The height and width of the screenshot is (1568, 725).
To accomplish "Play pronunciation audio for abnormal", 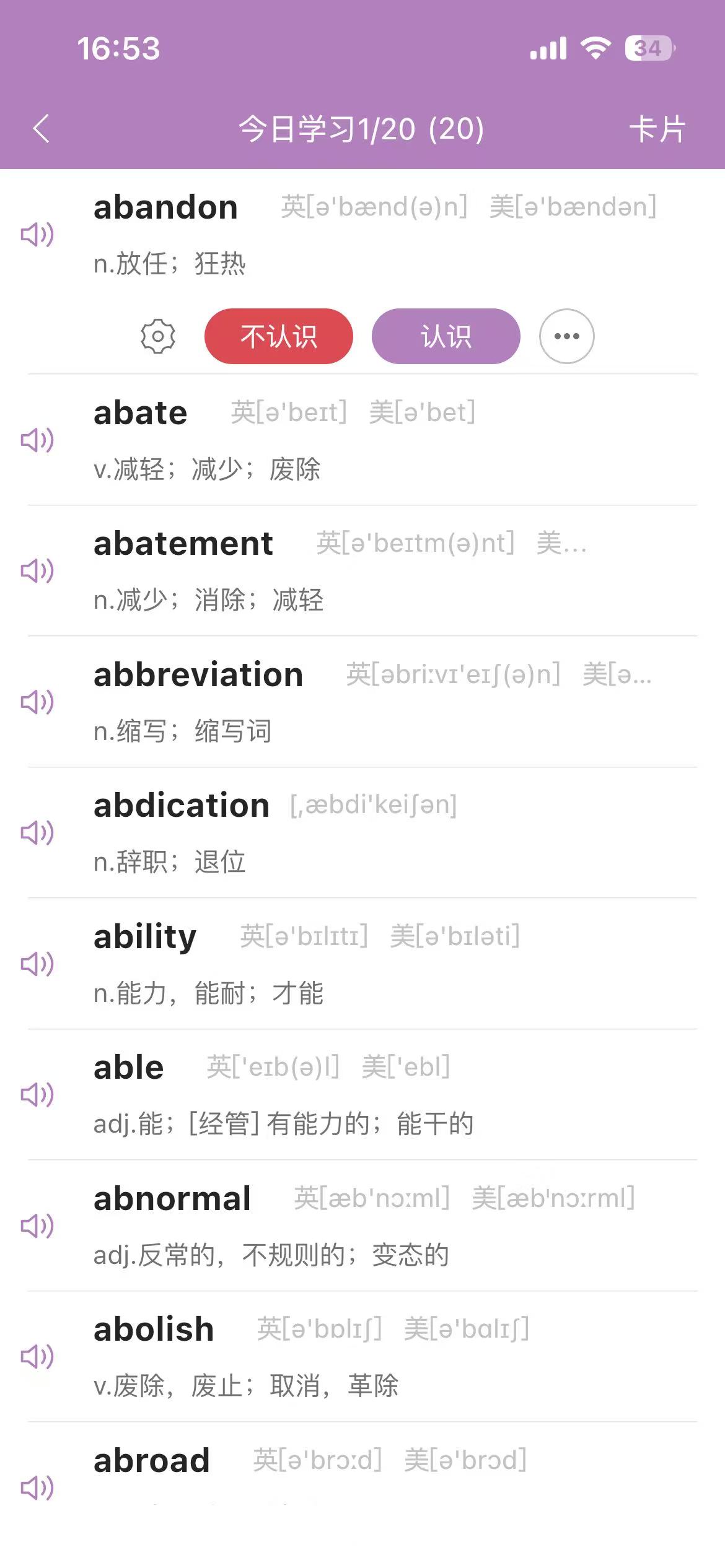I will (x=37, y=1226).
